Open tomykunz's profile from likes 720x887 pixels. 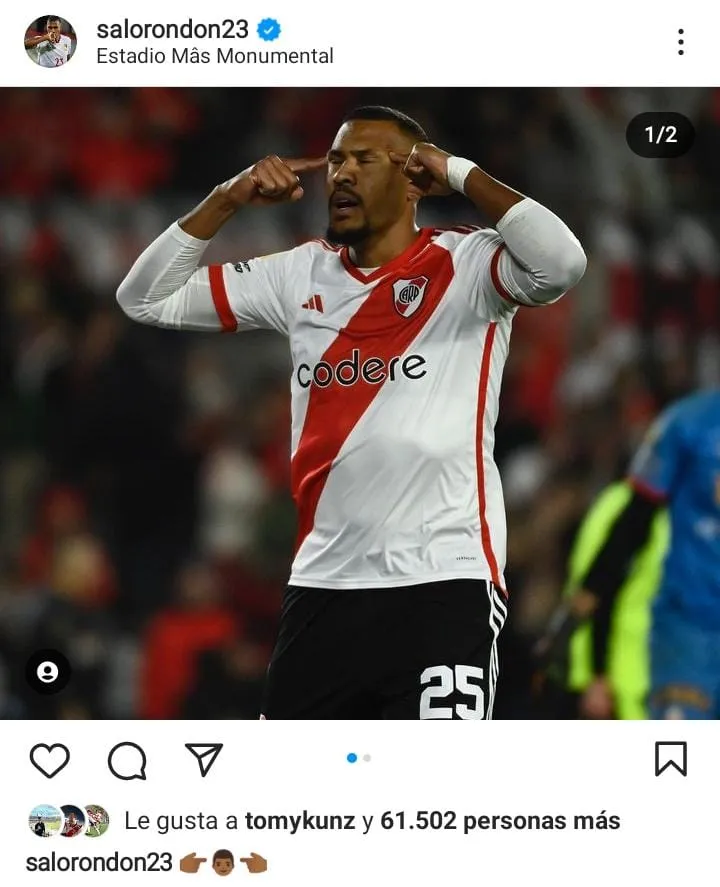299,822
